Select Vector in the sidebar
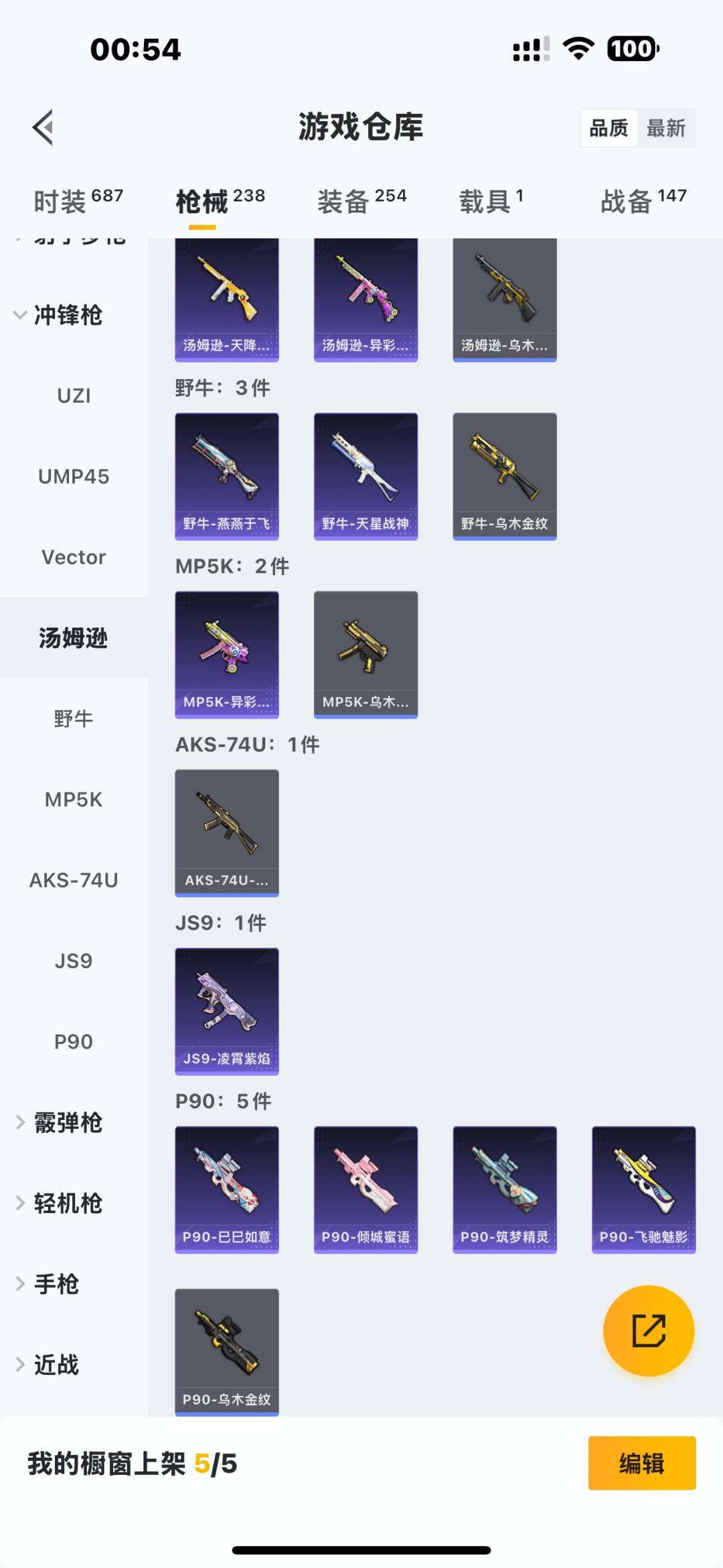This screenshot has width=723, height=1568. coord(74,557)
